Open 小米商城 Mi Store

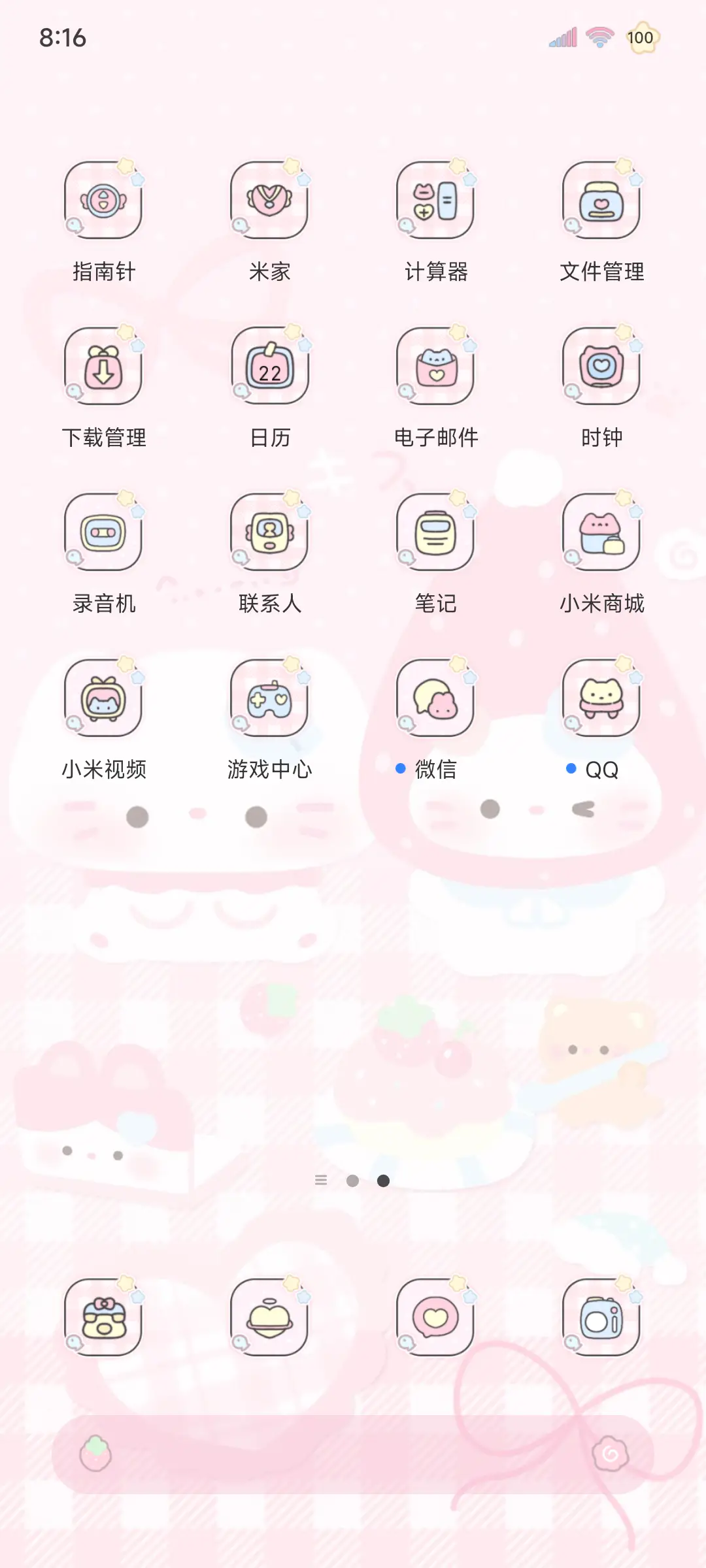click(601, 531)
